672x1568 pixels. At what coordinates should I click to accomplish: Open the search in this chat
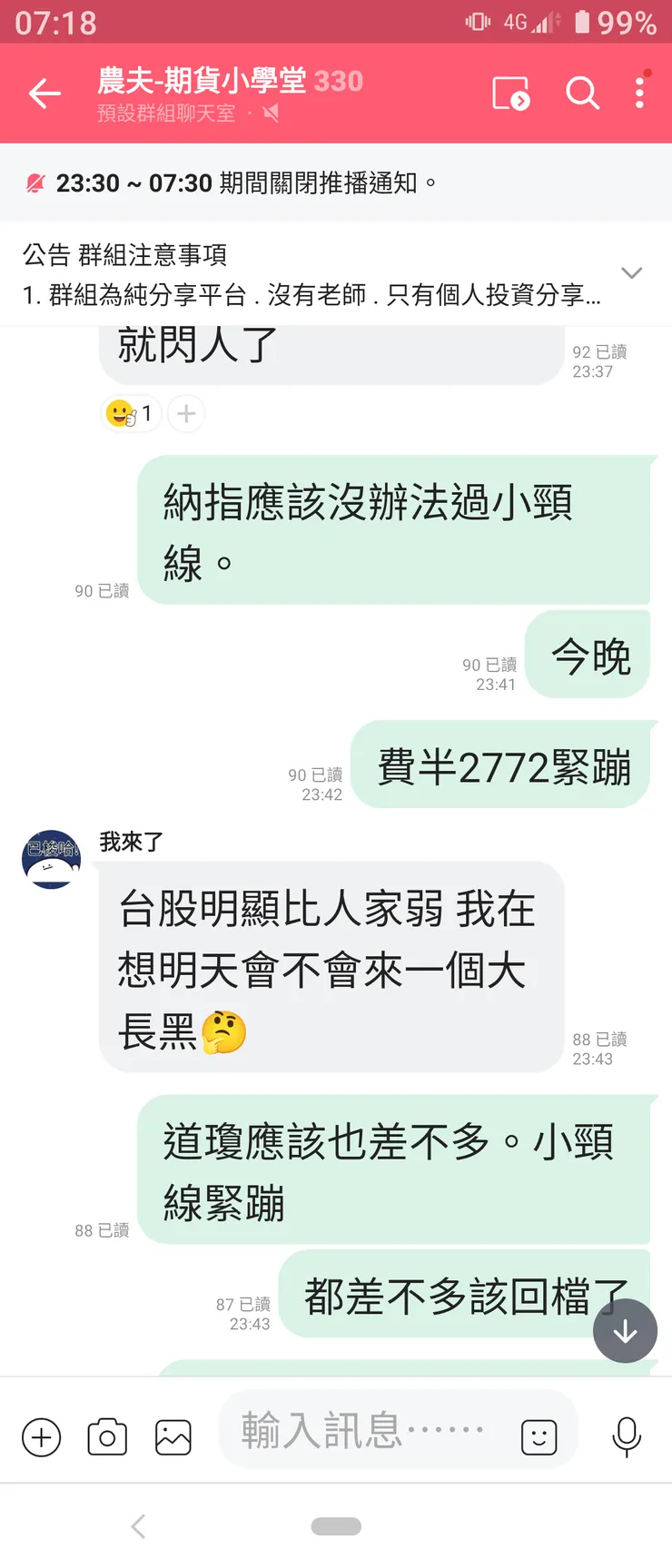pyautogui.click(x=584, y=93)
